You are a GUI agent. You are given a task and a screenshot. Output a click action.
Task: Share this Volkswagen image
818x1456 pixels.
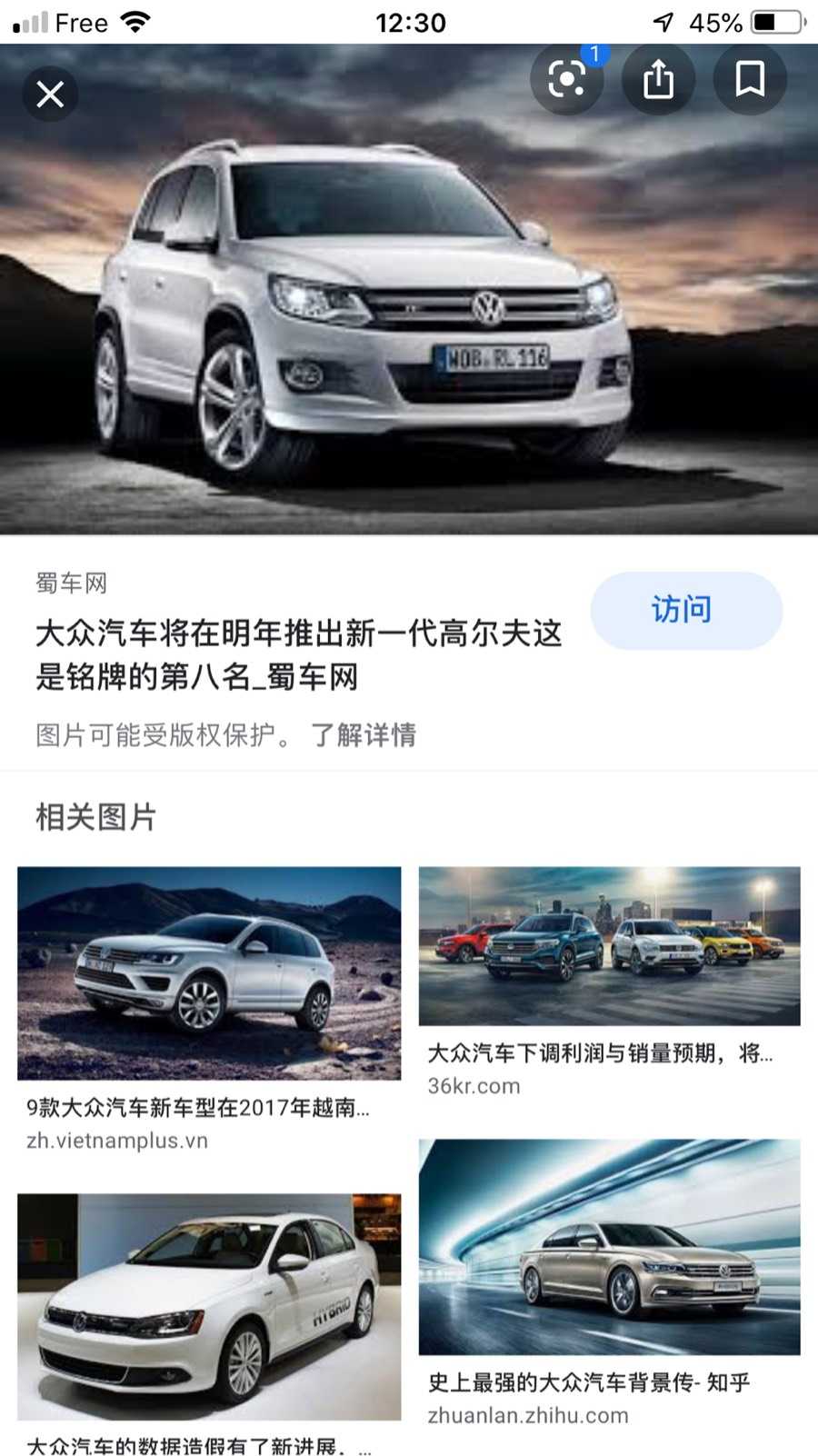(658, 80)
